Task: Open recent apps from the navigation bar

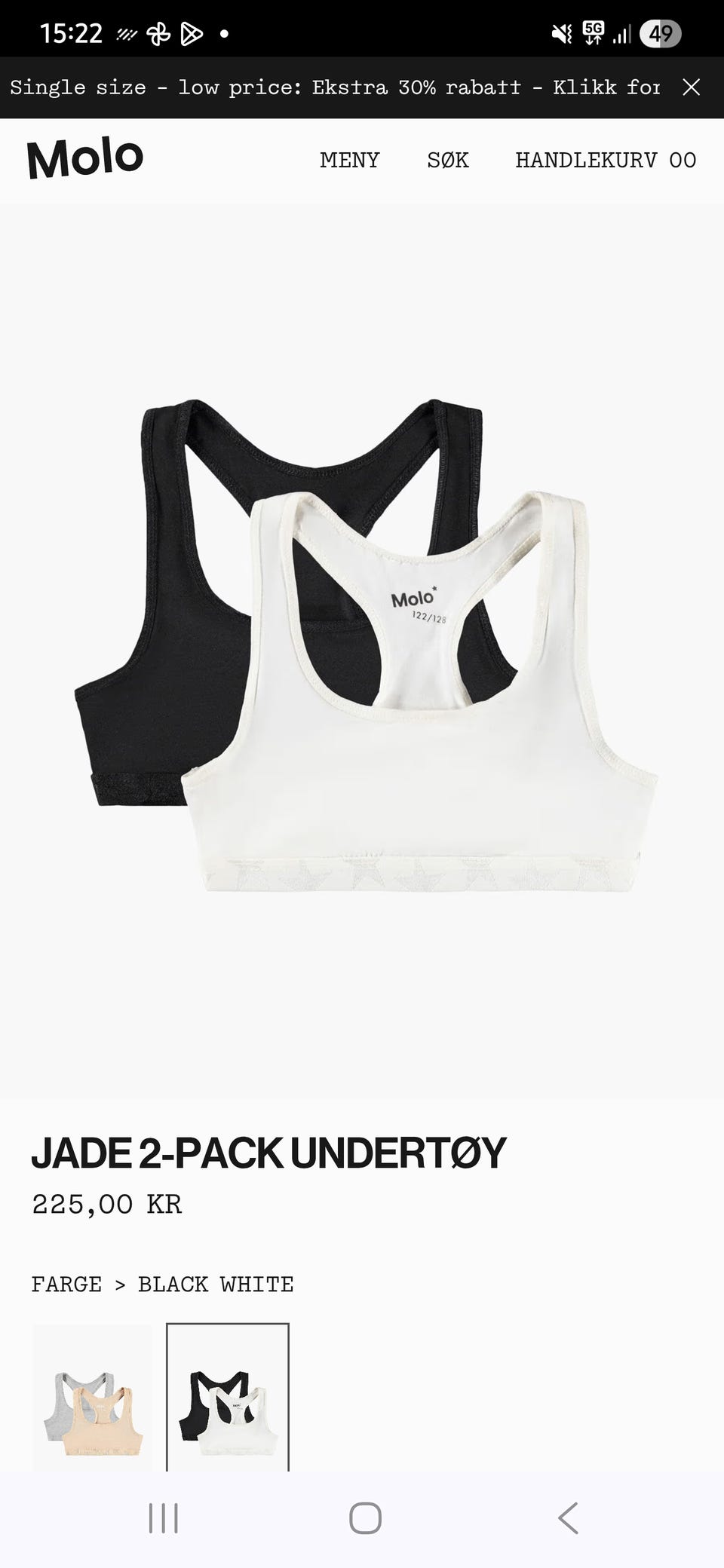Action: 164,1518
